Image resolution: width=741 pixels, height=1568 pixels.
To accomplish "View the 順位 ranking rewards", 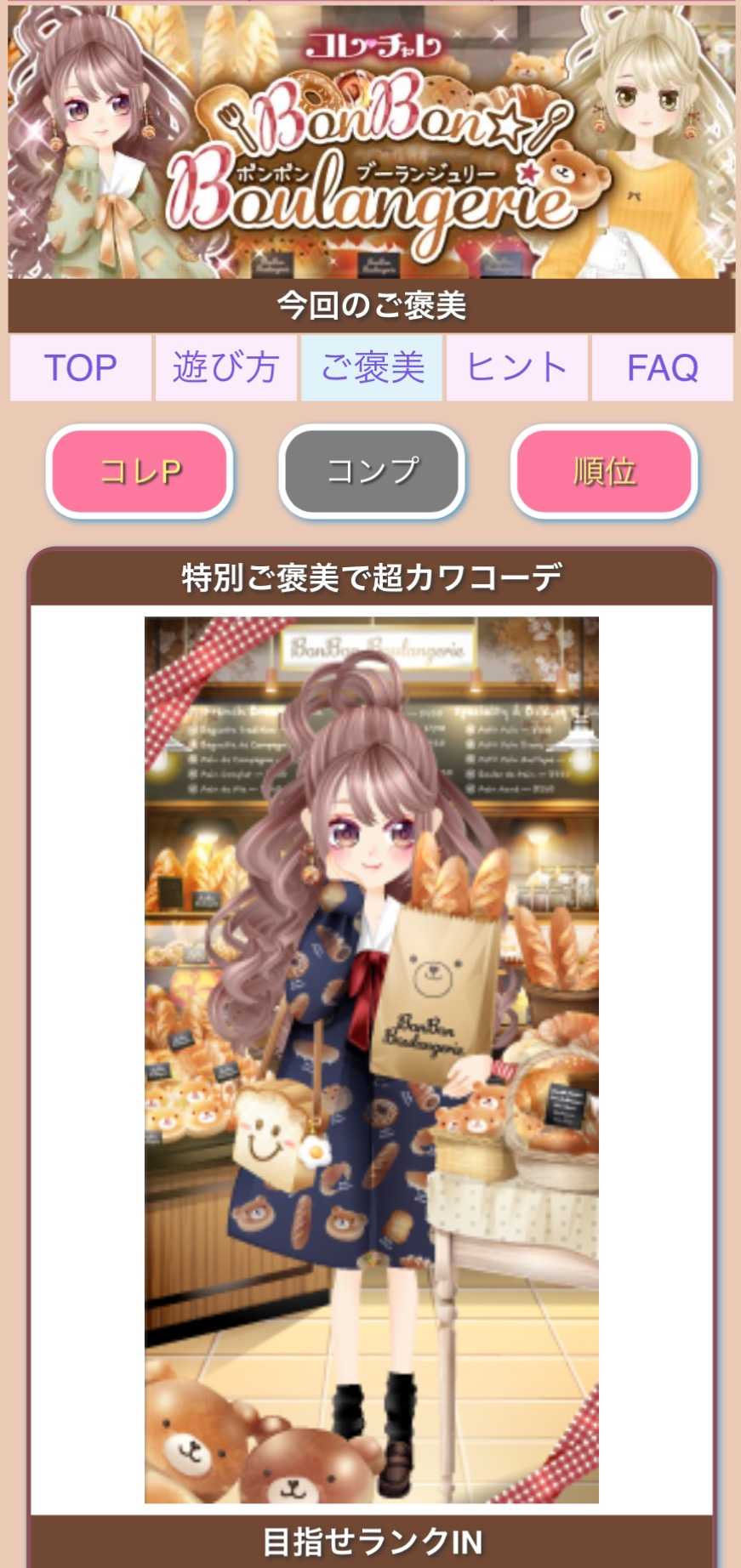I will (x=604, y=471).
